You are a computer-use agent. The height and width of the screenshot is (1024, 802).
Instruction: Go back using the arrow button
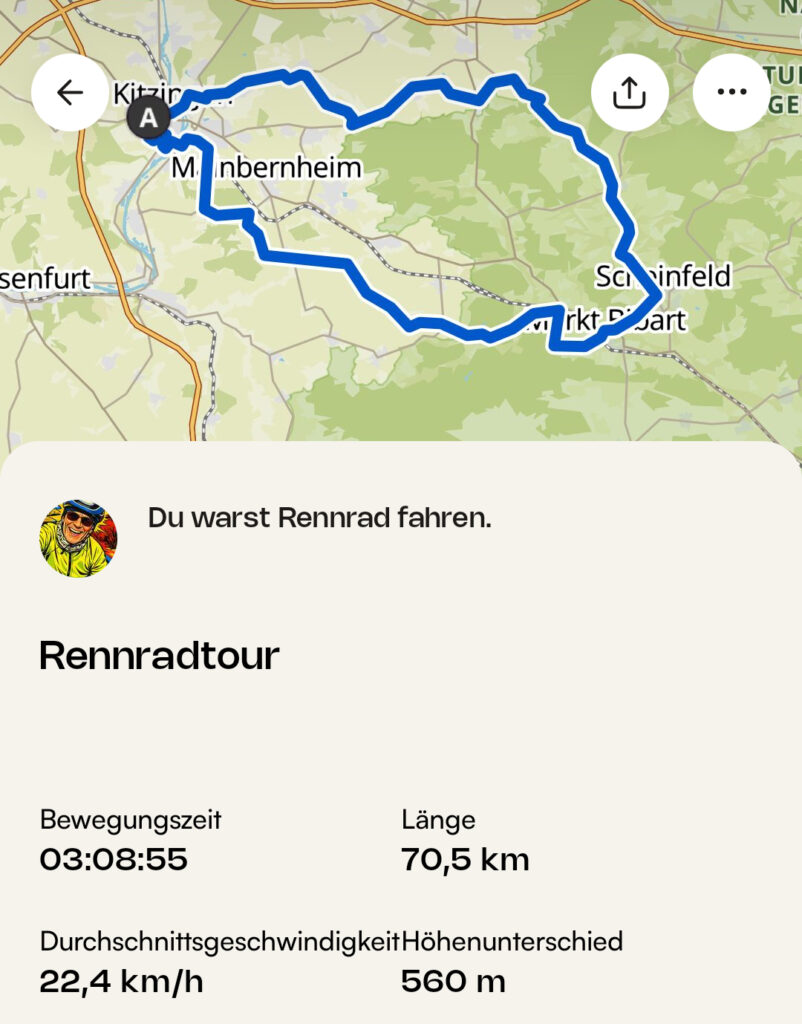(70, 93)
